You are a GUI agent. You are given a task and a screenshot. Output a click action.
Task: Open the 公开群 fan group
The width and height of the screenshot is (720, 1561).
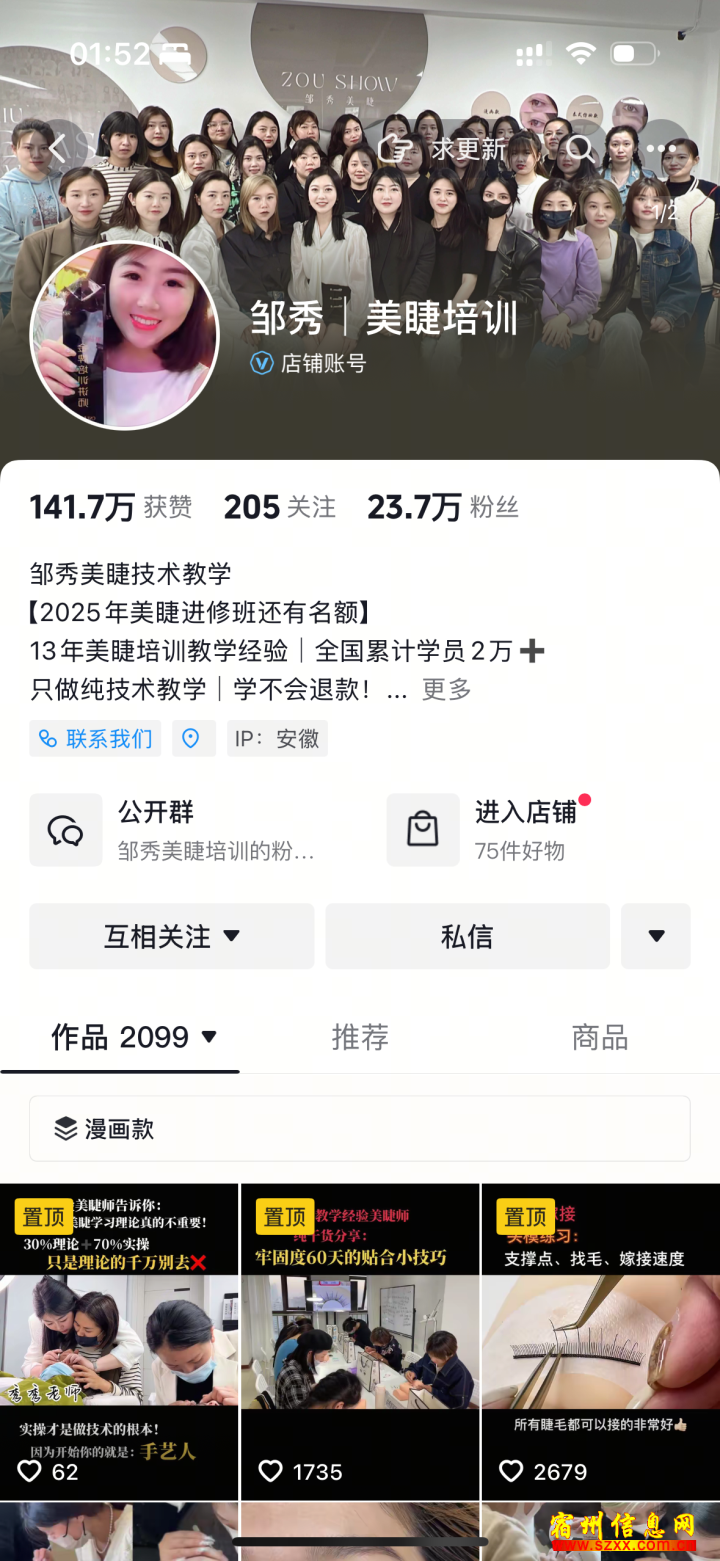point(175,830)
